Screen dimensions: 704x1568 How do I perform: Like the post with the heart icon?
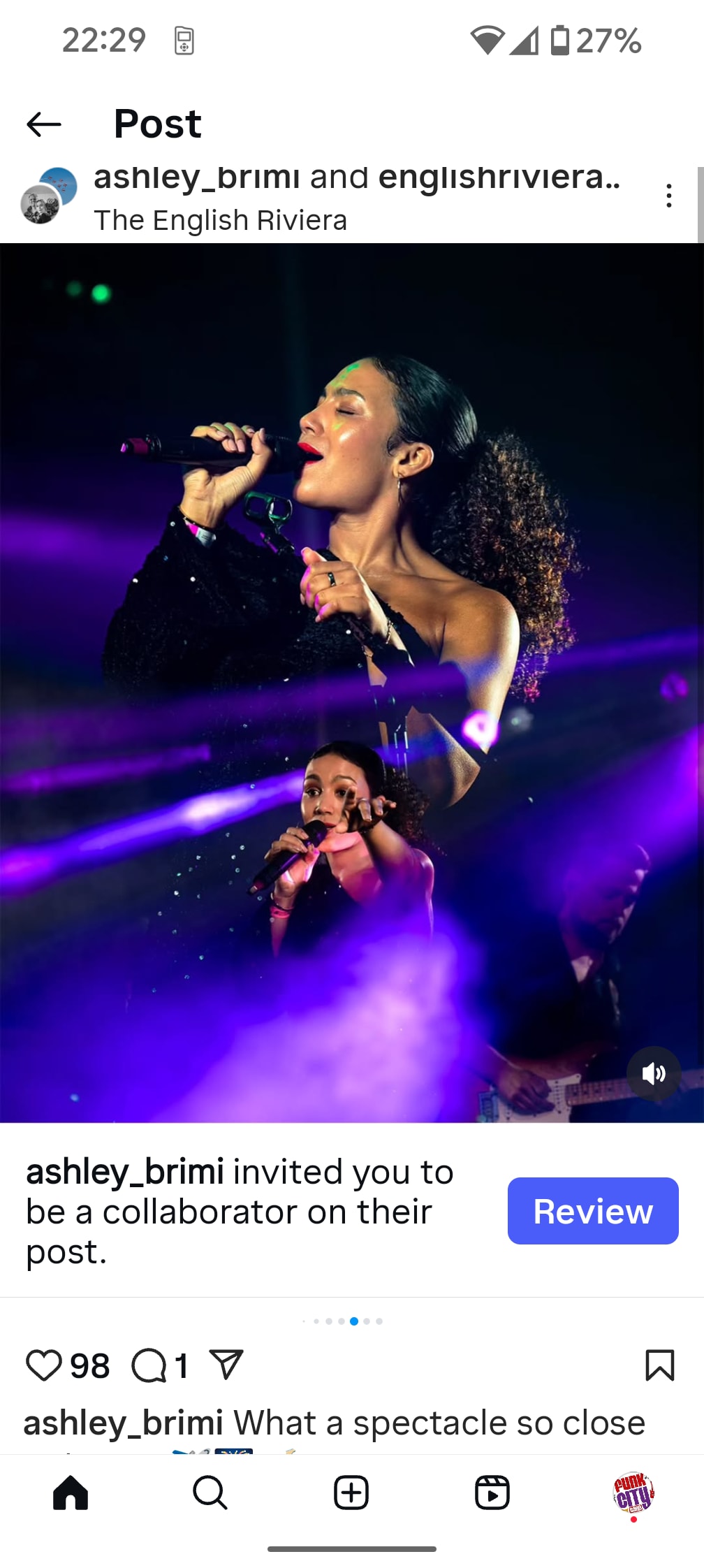44,1365
